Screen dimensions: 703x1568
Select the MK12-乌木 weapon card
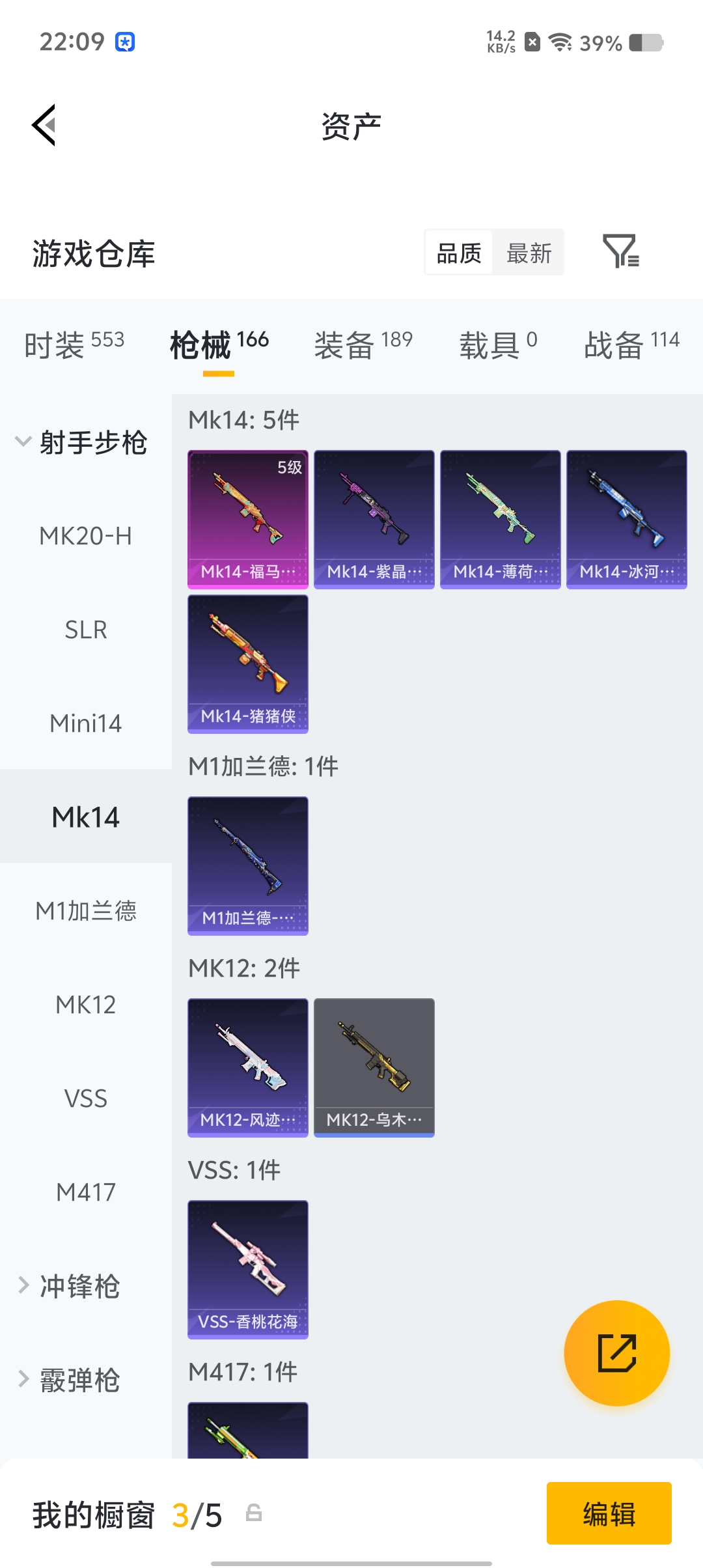click(x=374, y=1067)
